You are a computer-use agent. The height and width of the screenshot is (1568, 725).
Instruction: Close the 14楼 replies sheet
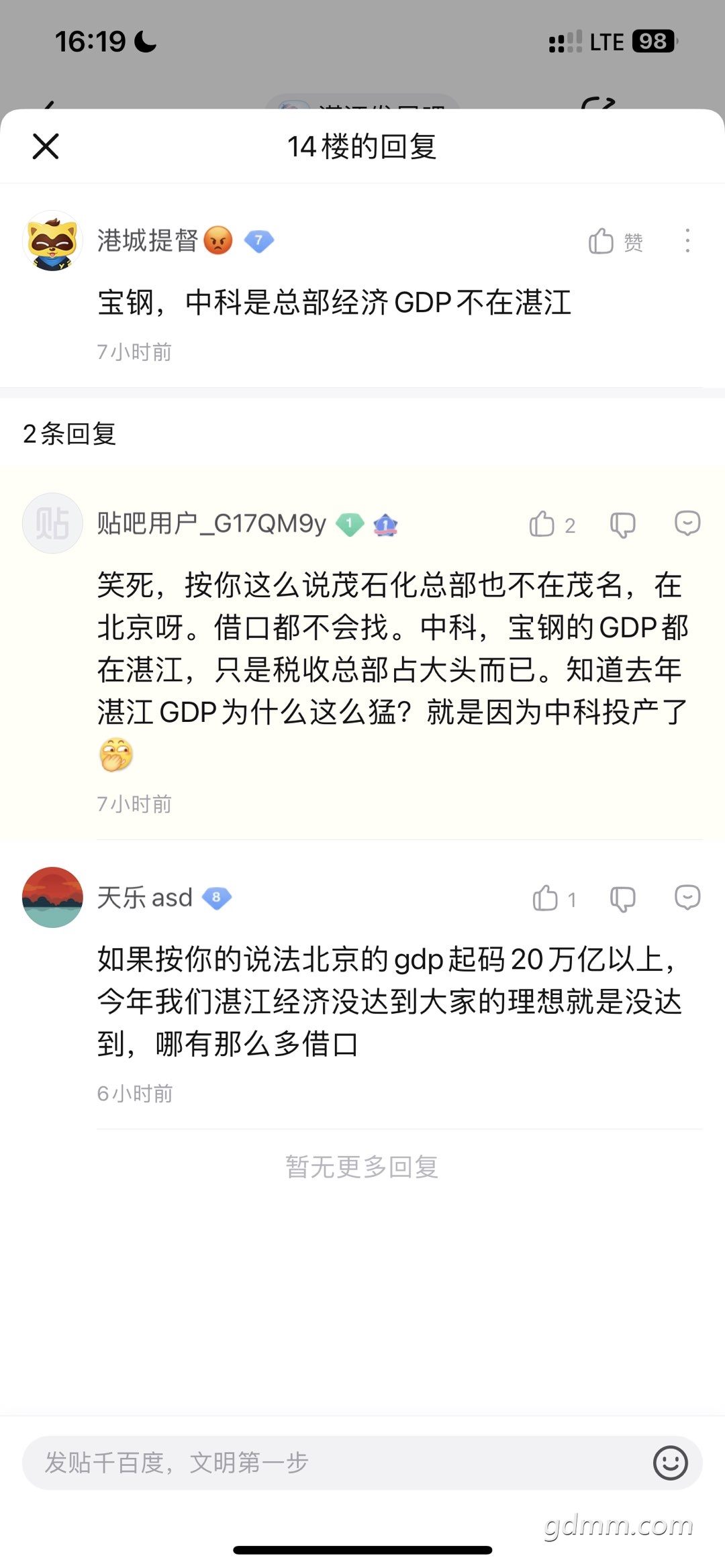[x=46, y=146]
